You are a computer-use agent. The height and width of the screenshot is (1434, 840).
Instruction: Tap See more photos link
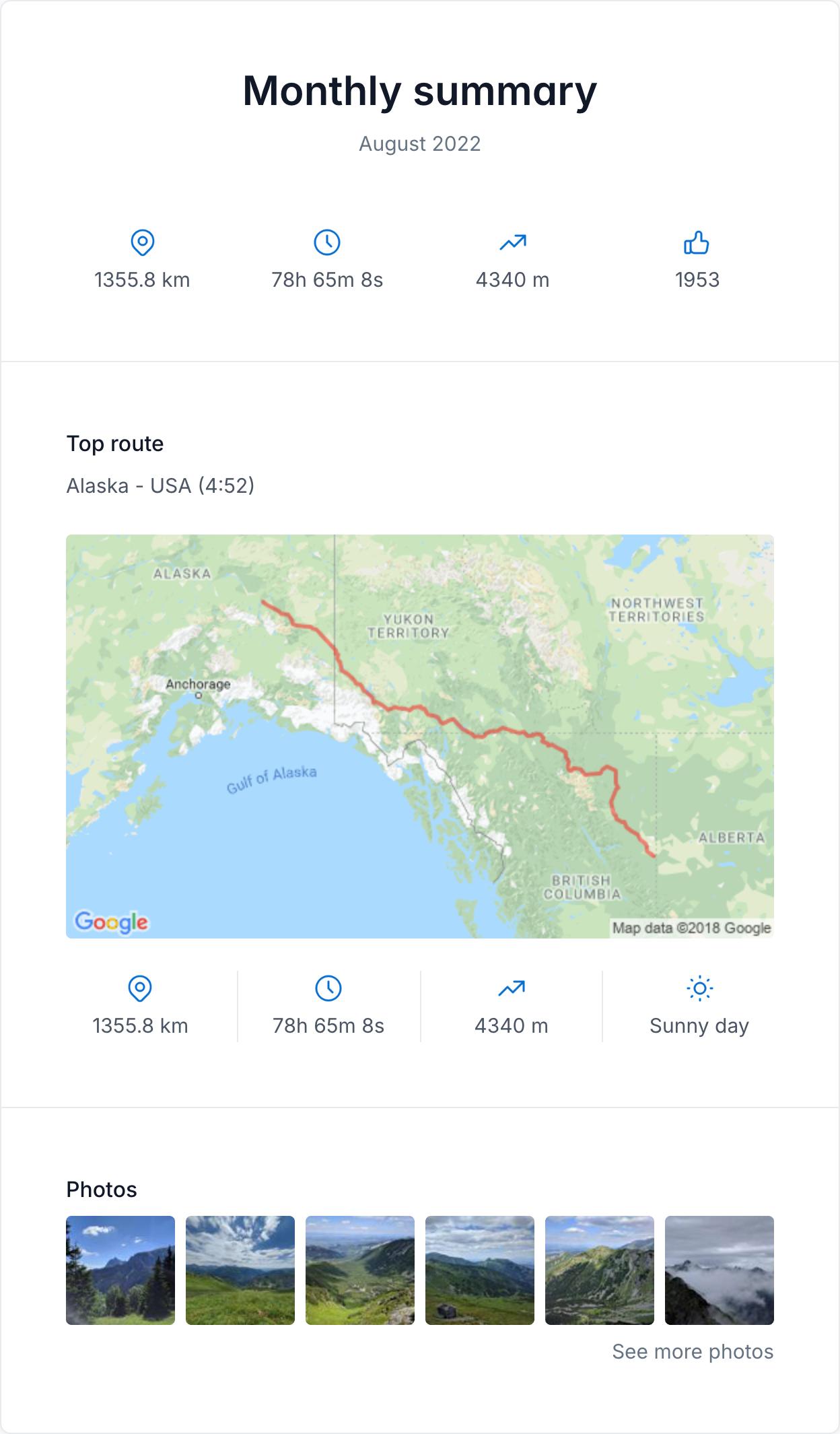[692, 1351]
